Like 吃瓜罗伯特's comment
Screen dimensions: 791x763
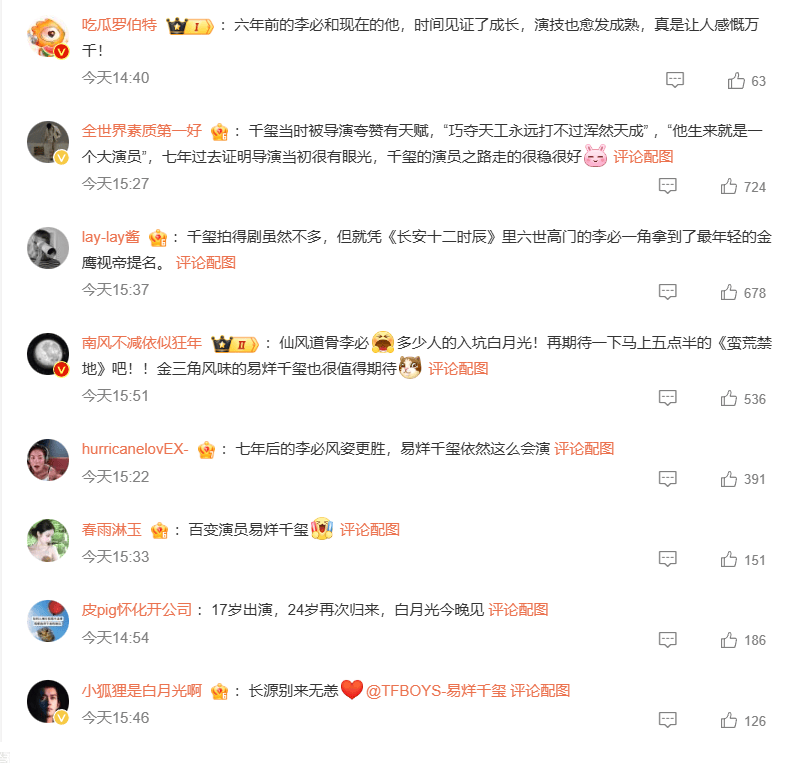point(737,81)
